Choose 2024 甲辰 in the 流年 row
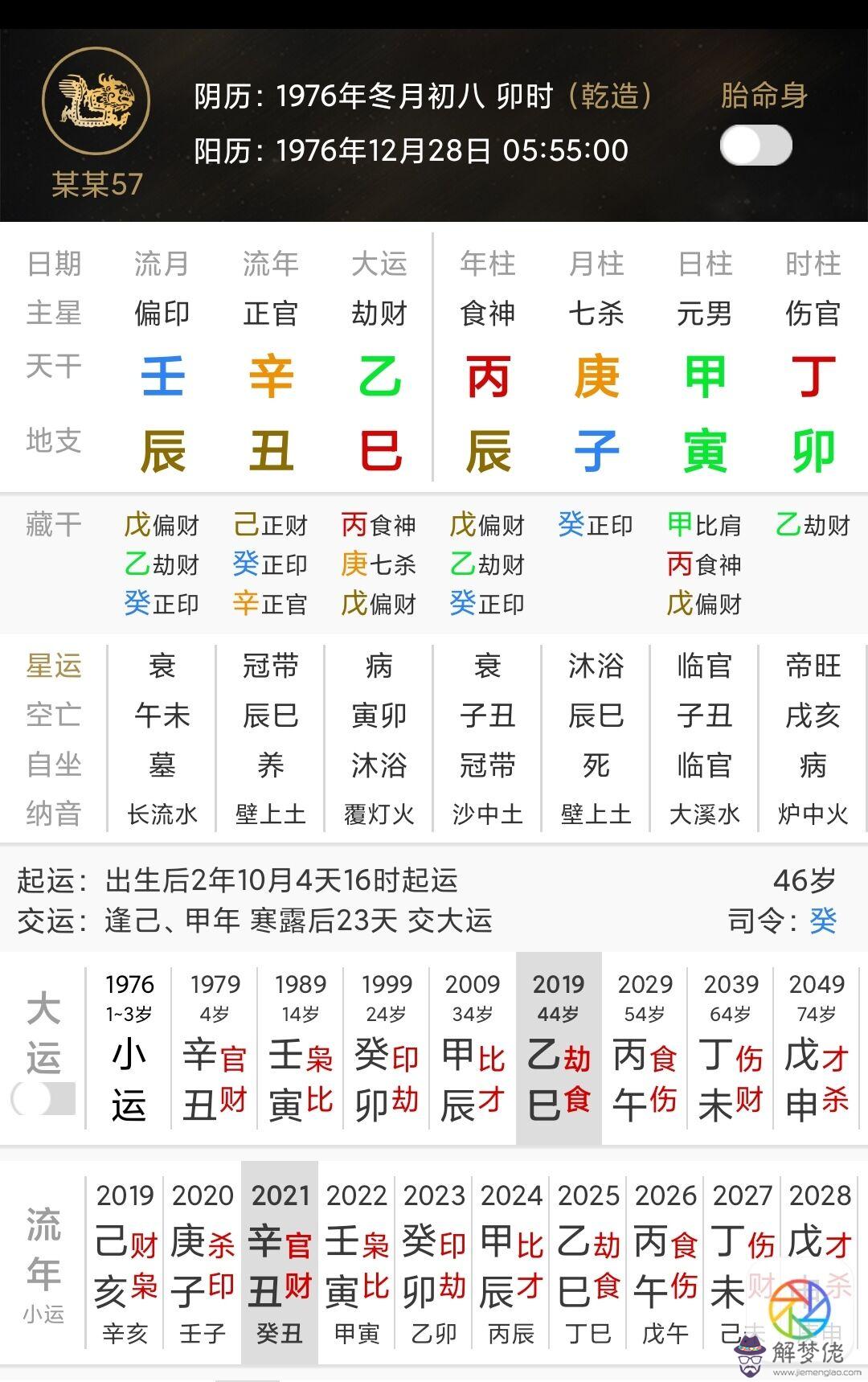This screenshot has height=1382, width=868. [x=511, y=1263]
